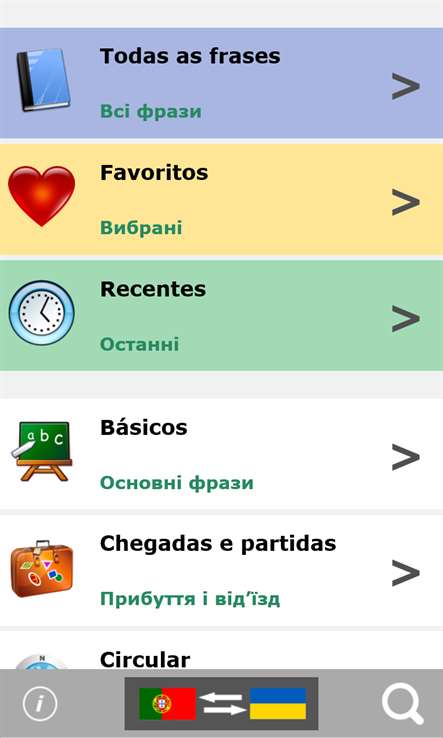443x738 pixels.
Task: Open the Recentes phrases list
Action: [221, 315]
